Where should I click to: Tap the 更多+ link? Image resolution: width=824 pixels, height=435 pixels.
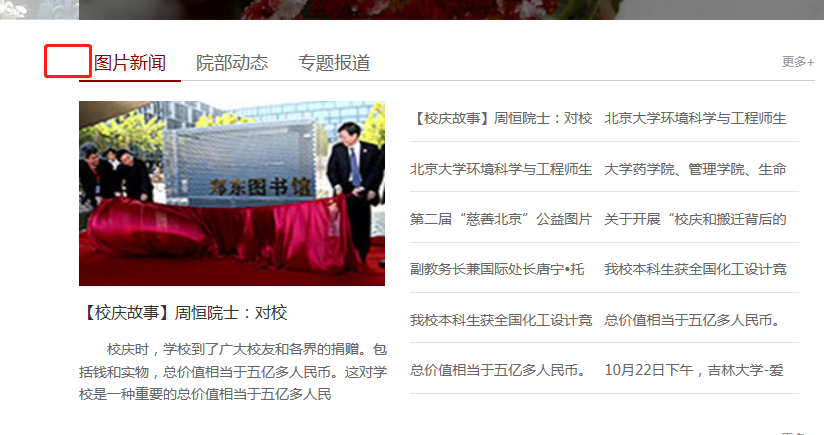tap(797, 62)
